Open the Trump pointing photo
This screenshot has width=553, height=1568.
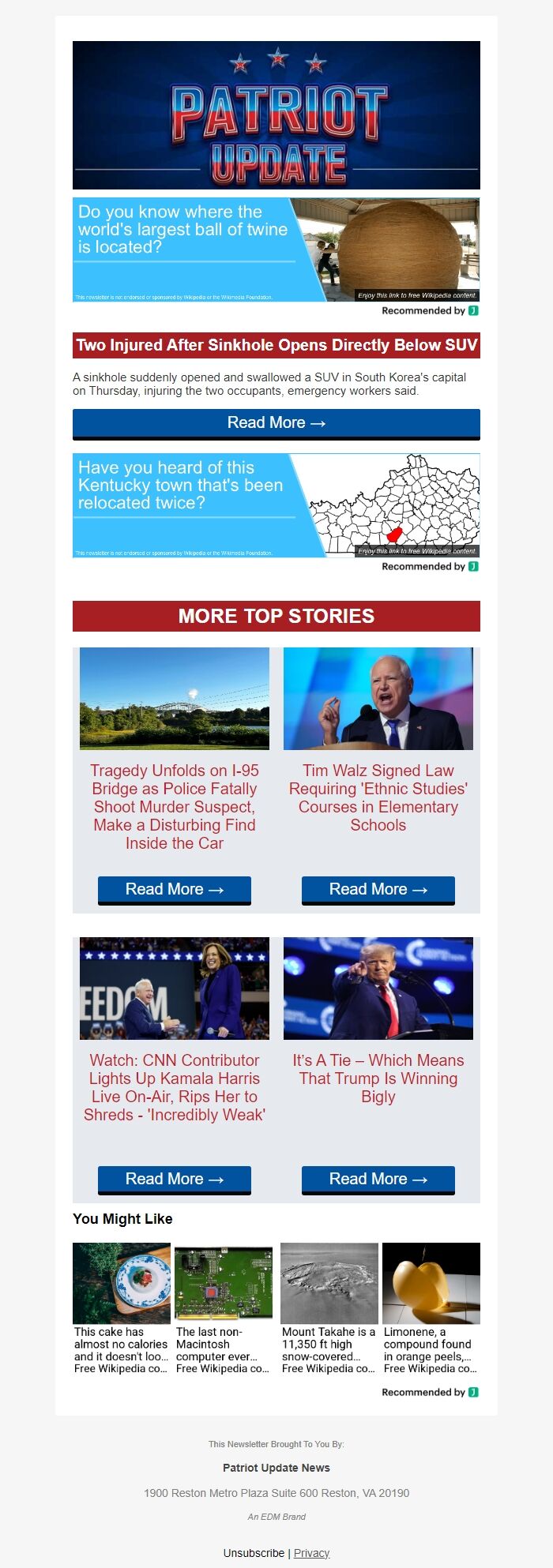(x=378, y=988)
